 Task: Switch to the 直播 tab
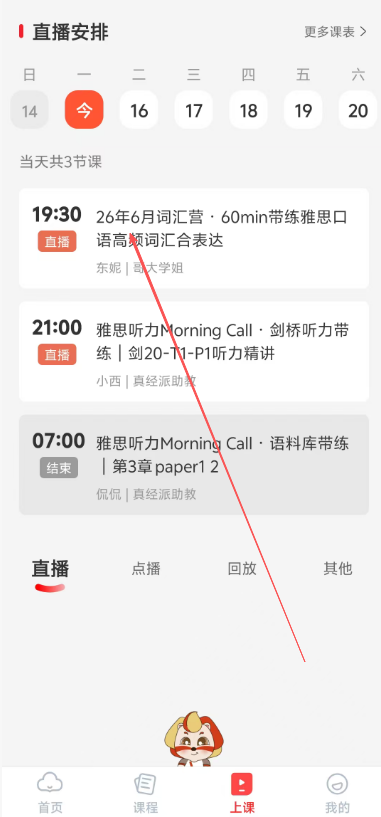[x=50, y=568]
